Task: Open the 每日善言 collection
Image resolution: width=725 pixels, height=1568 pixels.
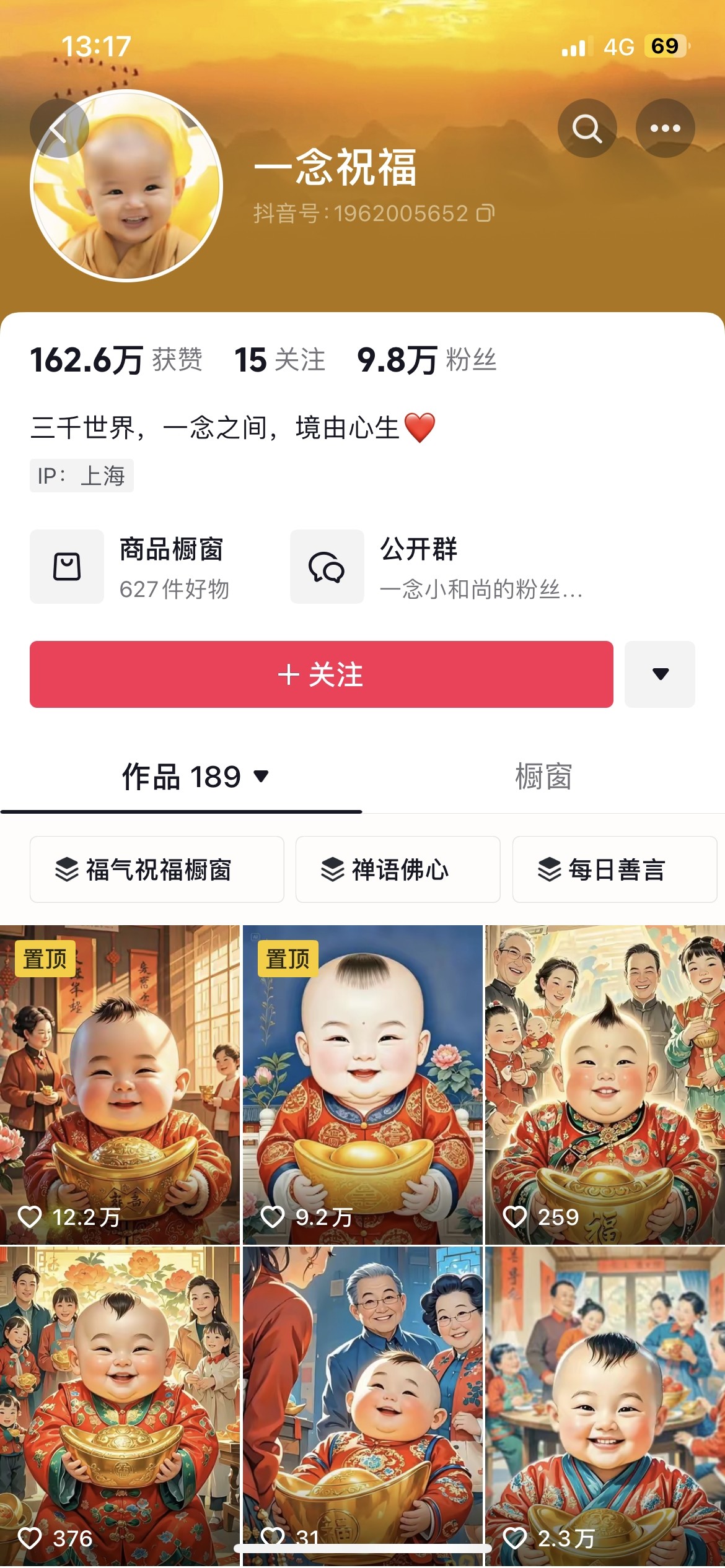Action: click(x=613, y=869)
